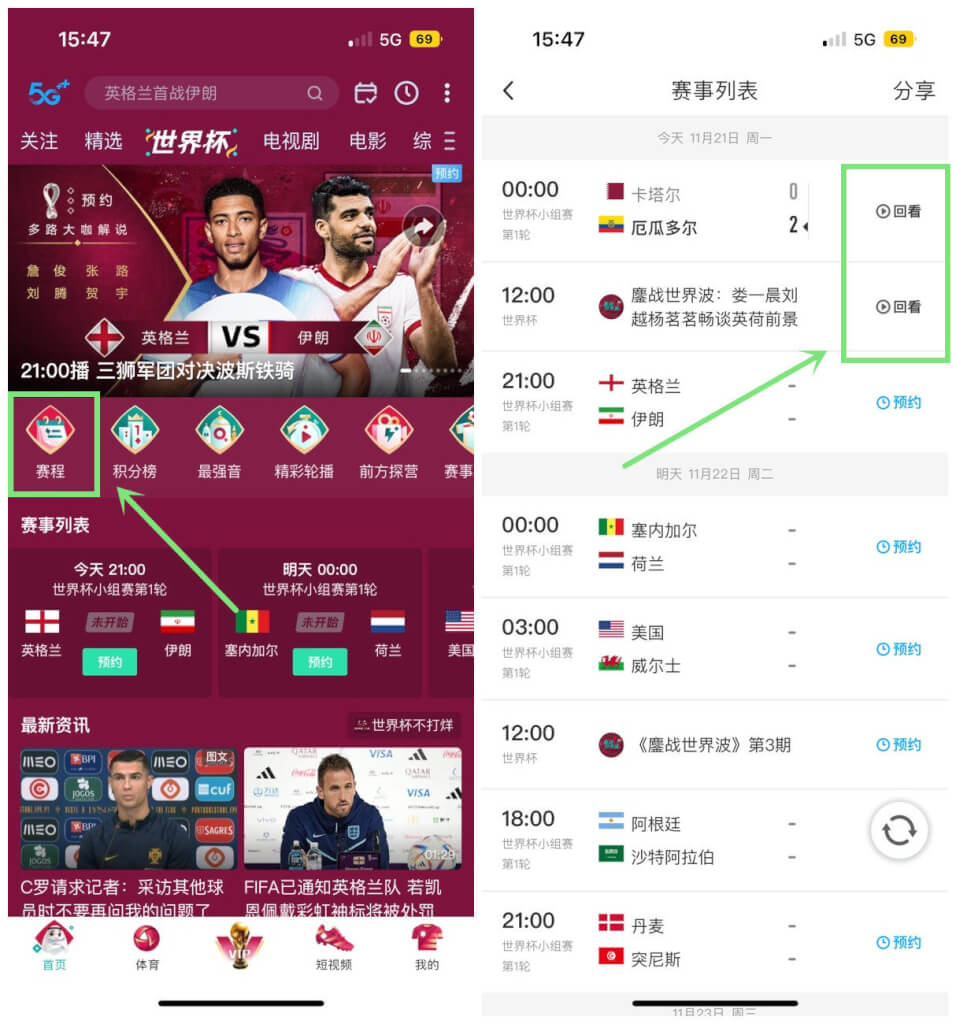The height and width of the screenshot is (1024, 956).
Task: Go to the 体育 bottom tab
Action: pyautogui.click(x=147, y=947)
